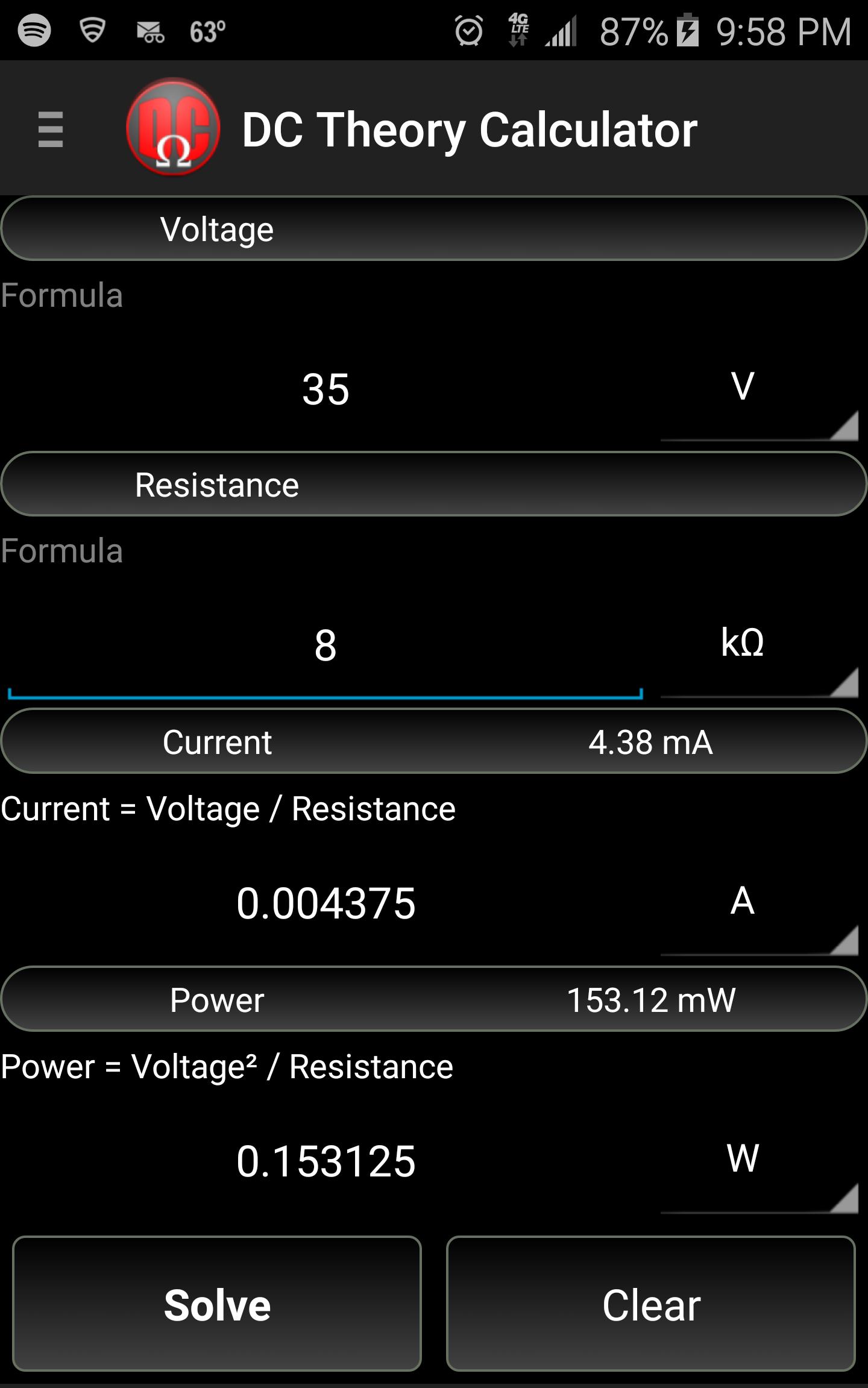Hit the Solve button

[x=217, y=1305]
